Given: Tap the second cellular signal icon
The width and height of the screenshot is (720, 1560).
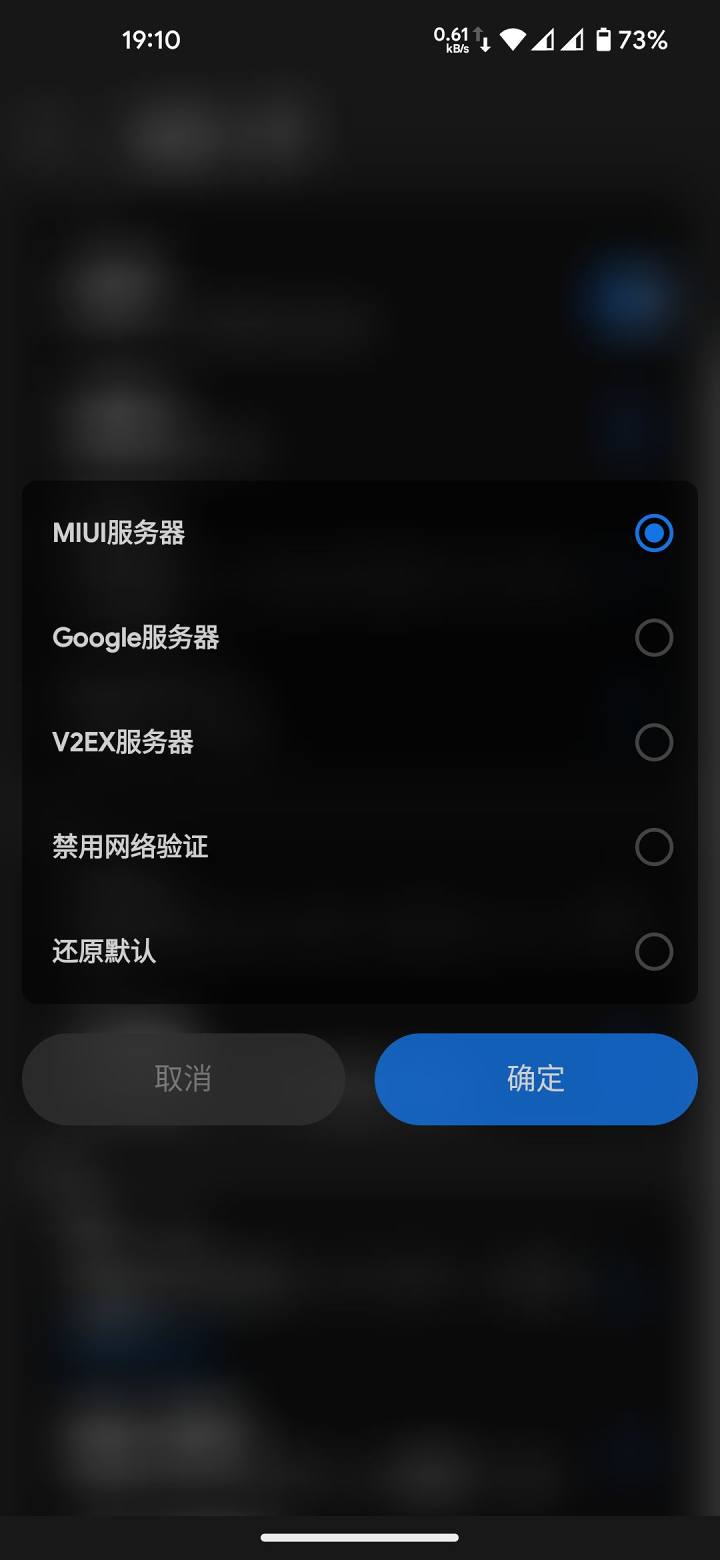Looking at the screenshot, I should point(574,40).
